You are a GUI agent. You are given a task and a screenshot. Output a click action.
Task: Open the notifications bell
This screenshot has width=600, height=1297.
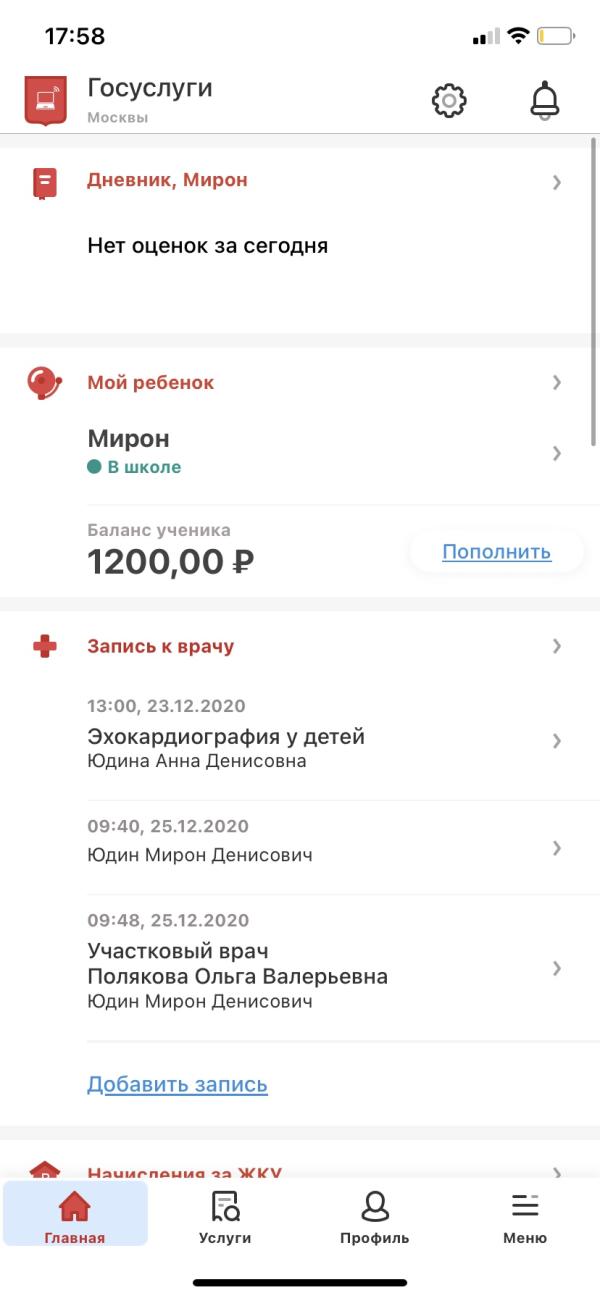pos(544,100)
